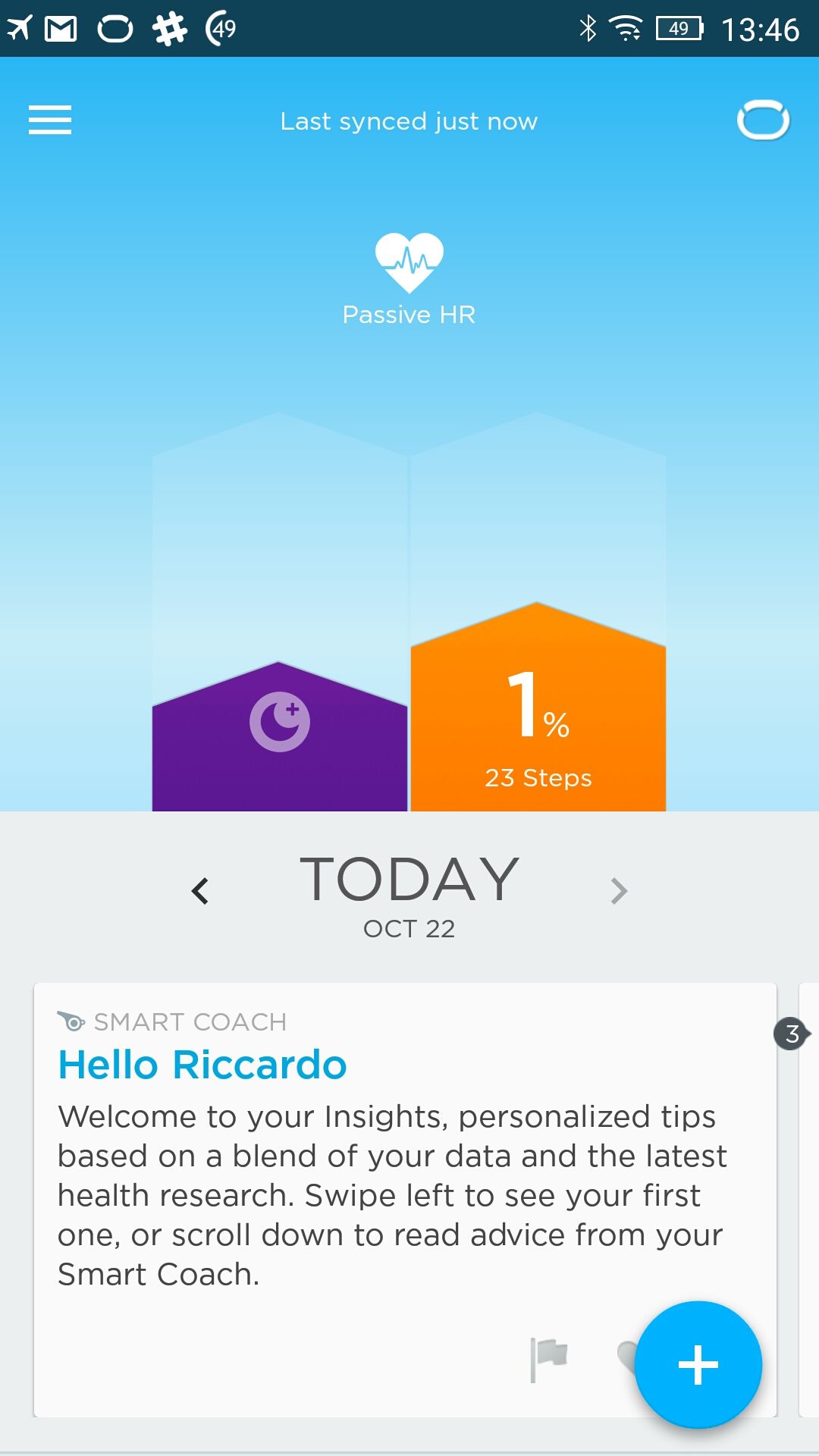Go to the next day arrow
This screenshot has height=1456, width=819.
pyautogui.click(x=619, y=891)
